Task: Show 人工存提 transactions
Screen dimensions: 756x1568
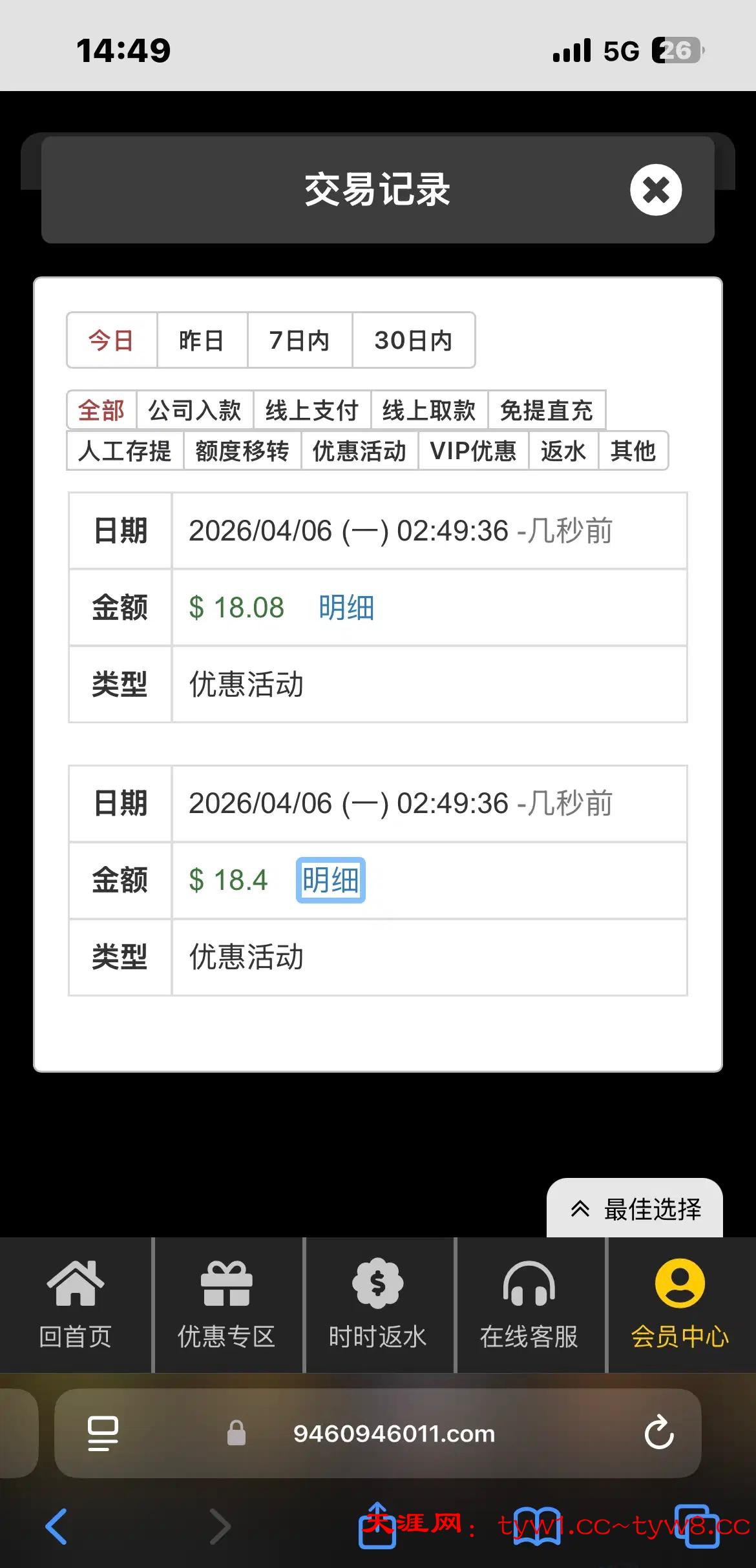Action: point(125,451)
